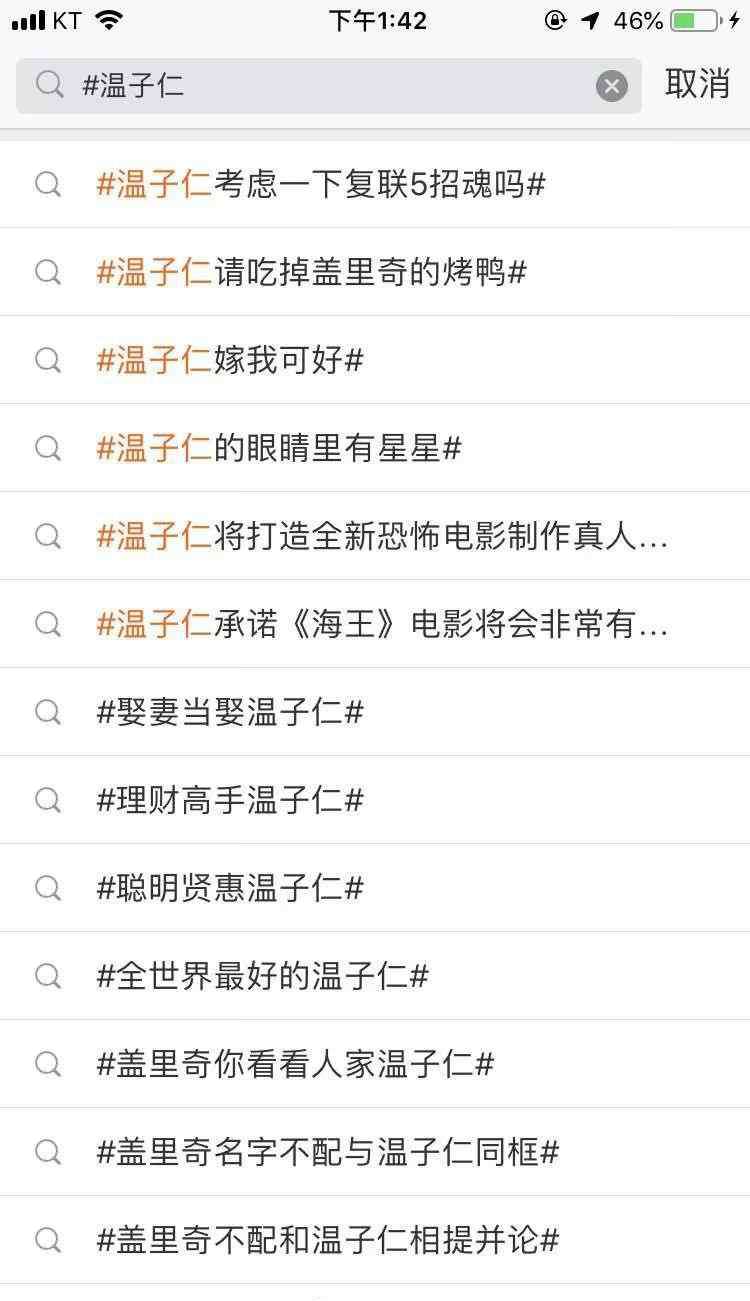
Task: Select suggestion #温子仁请吃掉盖里奇的烤鸭#
Action: pyautogui.click(x=375, y=272)
